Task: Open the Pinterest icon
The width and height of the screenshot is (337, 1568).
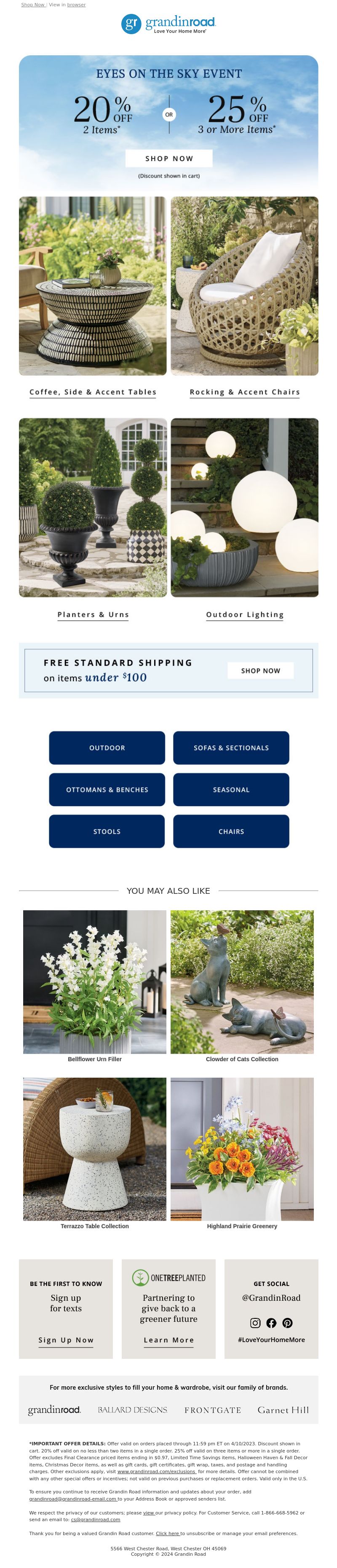Action: pos(288,1323)
